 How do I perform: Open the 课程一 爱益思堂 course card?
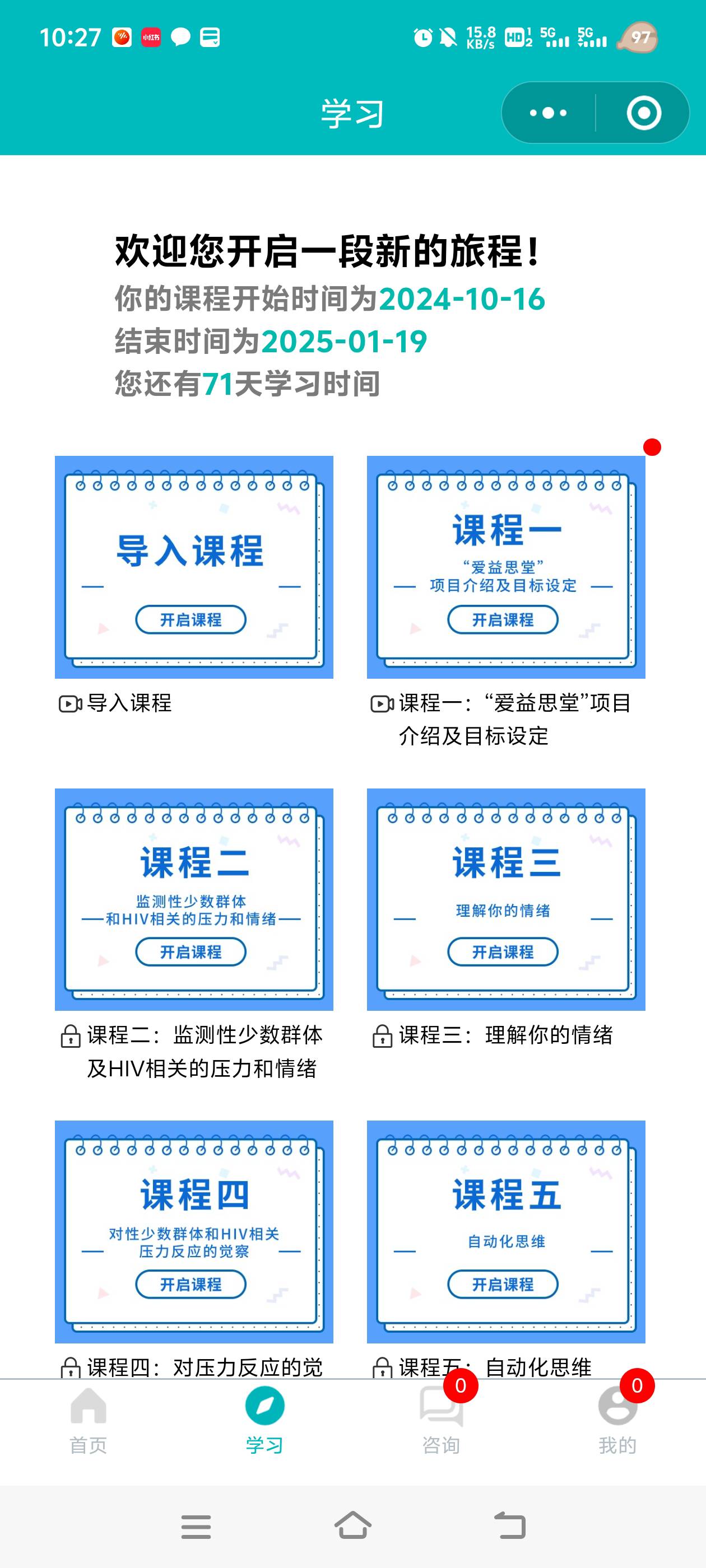(x=505, y=567)
